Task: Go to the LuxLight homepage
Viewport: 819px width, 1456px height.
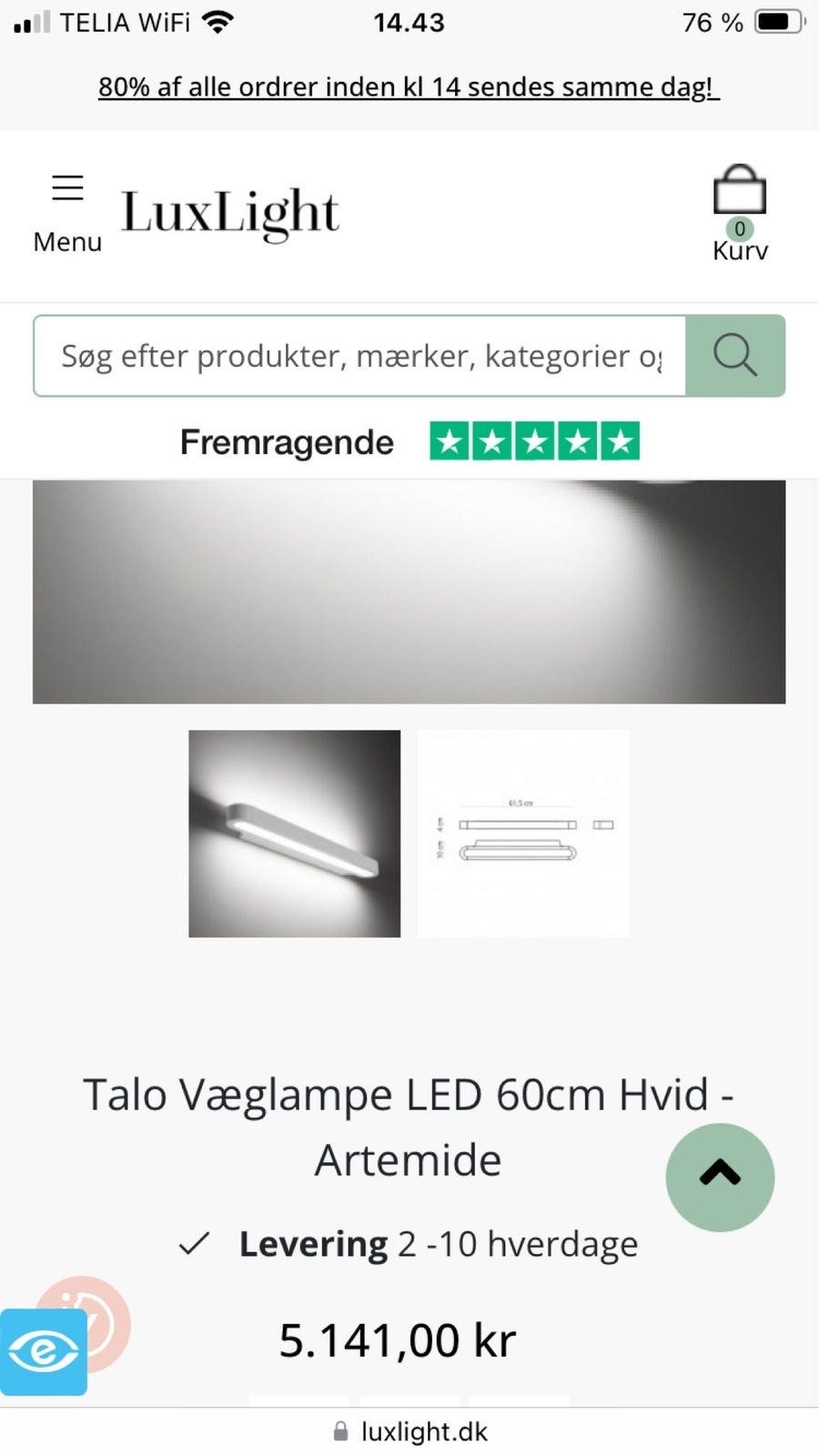Action: 230,214
